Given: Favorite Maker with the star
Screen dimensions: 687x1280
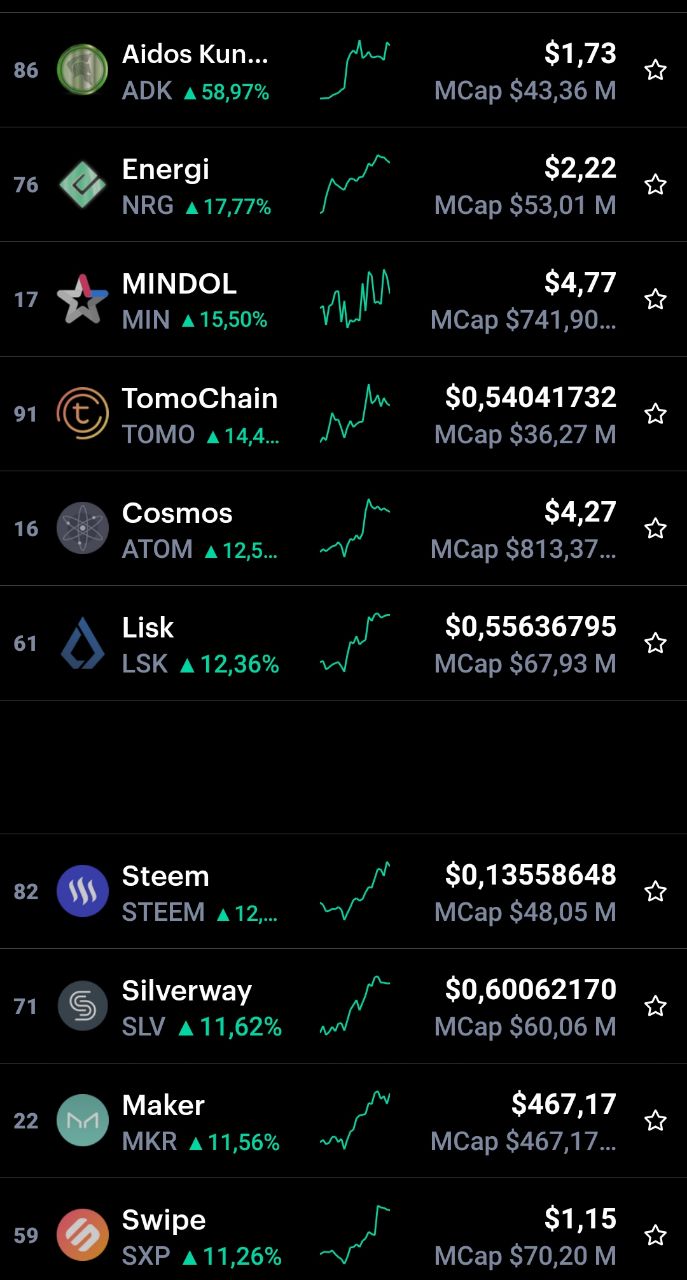Looking at the screenshot, I should pos(655,1120).
